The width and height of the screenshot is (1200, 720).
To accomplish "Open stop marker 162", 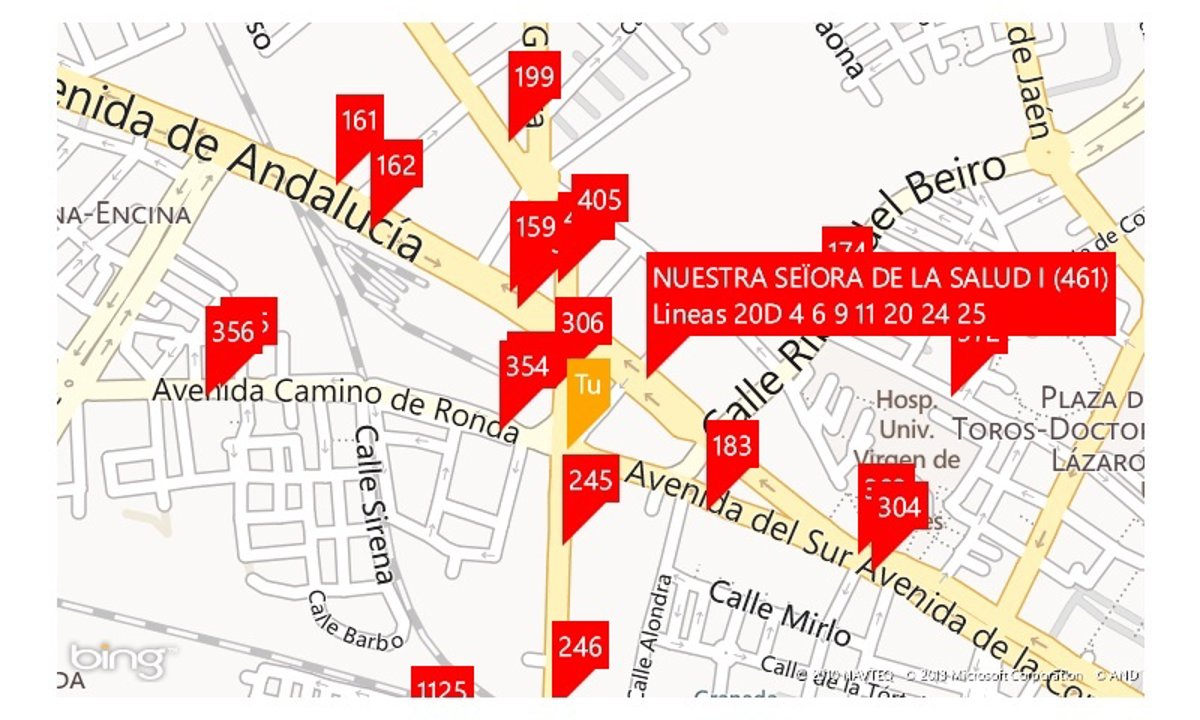I will [x=396, y=165].
